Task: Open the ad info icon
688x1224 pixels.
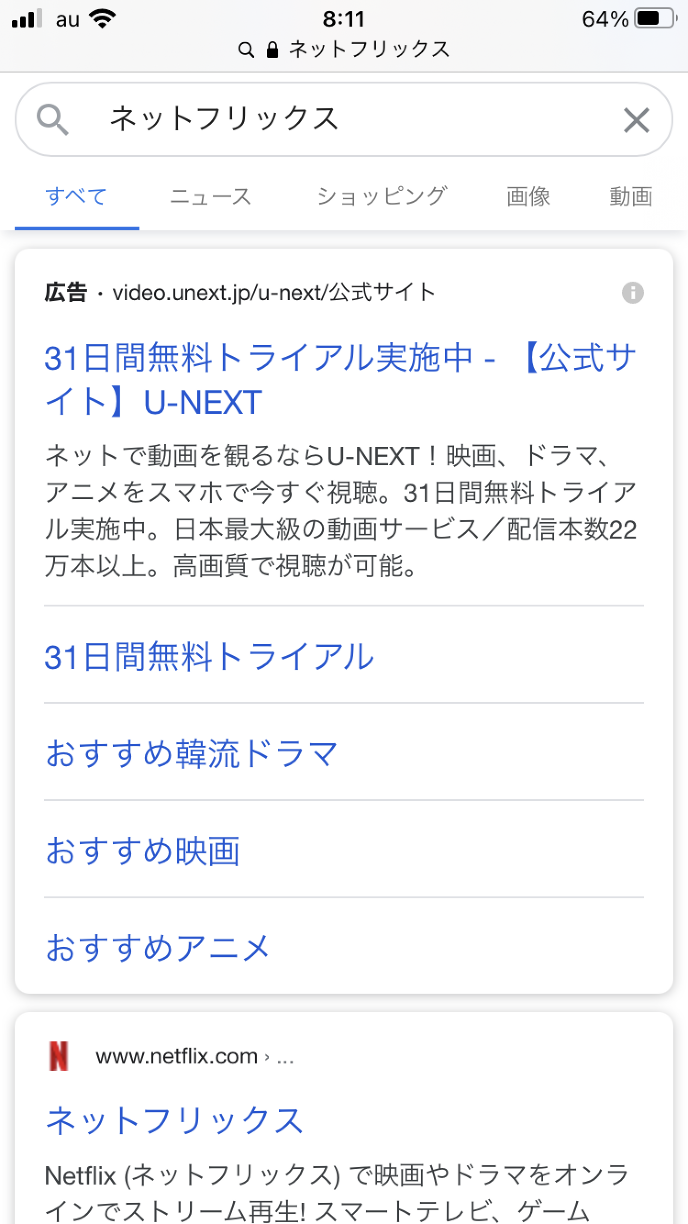Action: (x=632, y=293)
